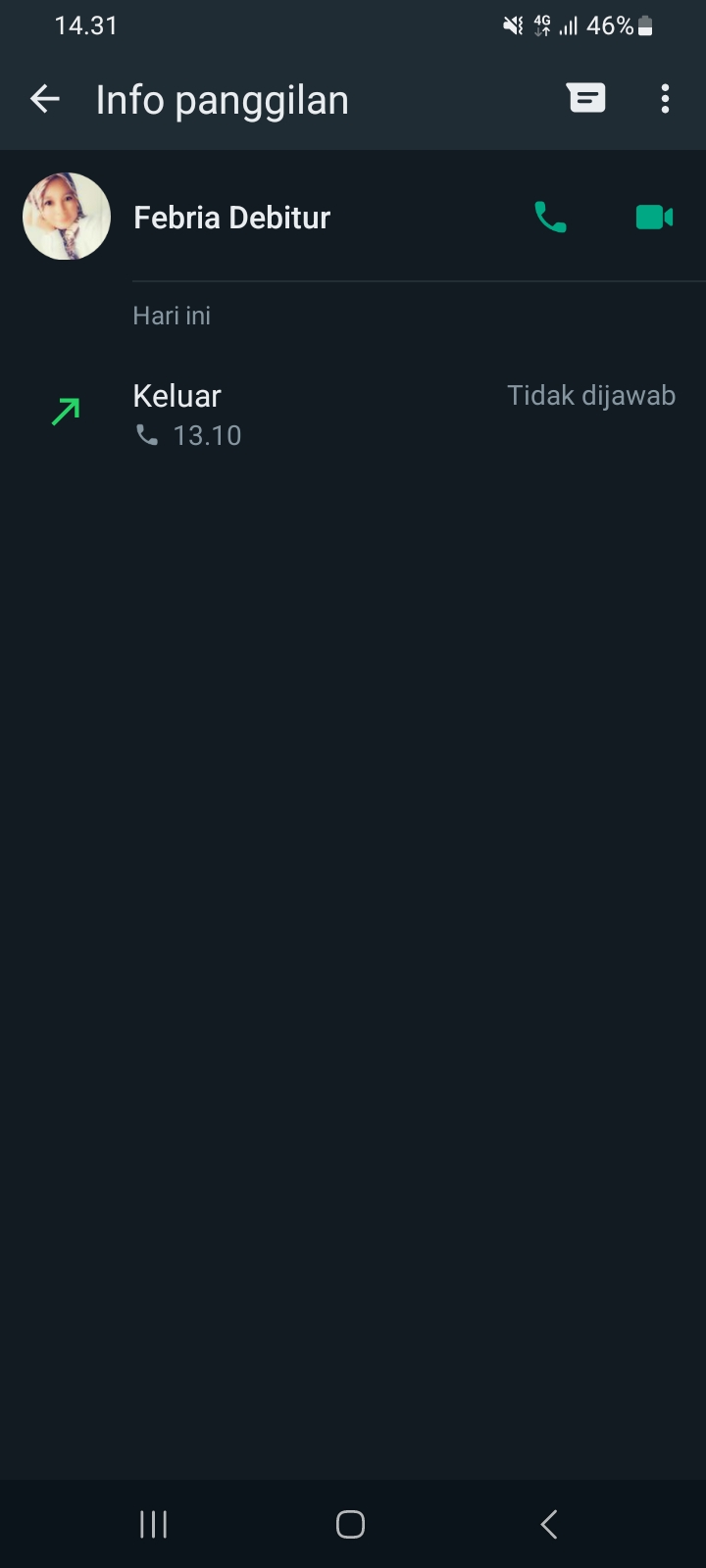Open message chat with Febria Debitur

click(586, 98)
